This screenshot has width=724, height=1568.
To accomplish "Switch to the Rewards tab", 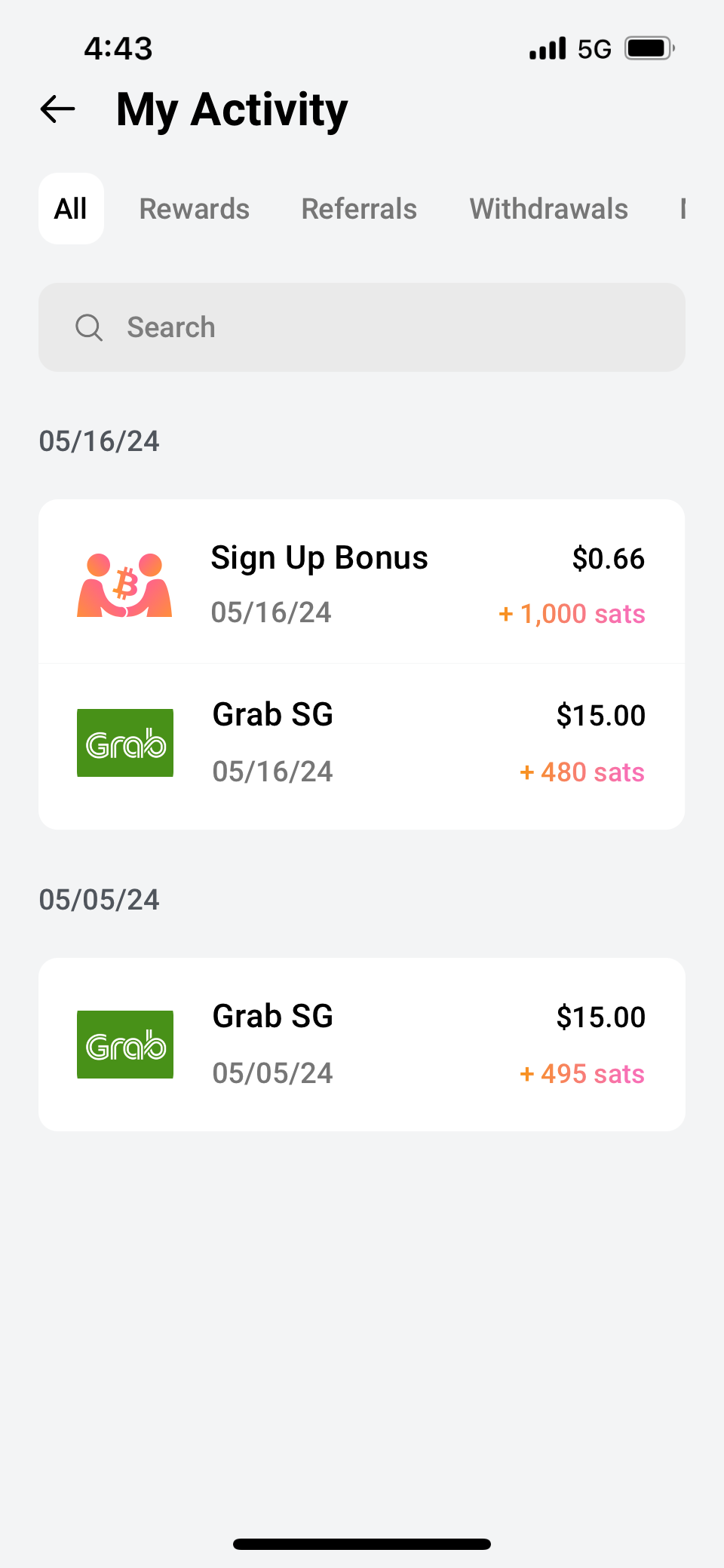I will click(x=195, y=209).
